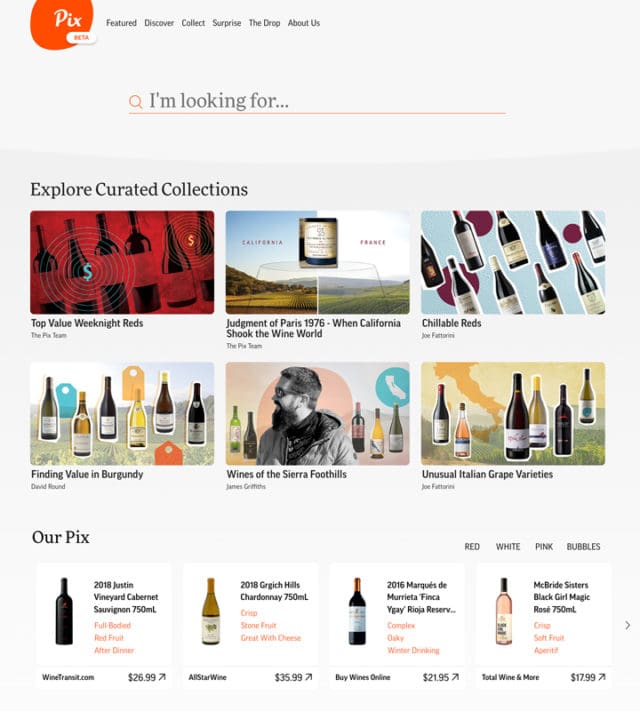Switch Our Pix filter to WHITE
Image resolution: width=640 pixels, height=711 pixels.
[508, 547]
